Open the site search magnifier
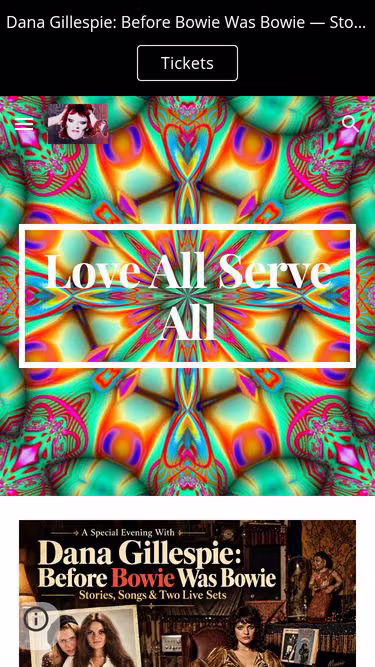Image resolution: width=375 pixels, height=667 pixels. coord(350,123)
